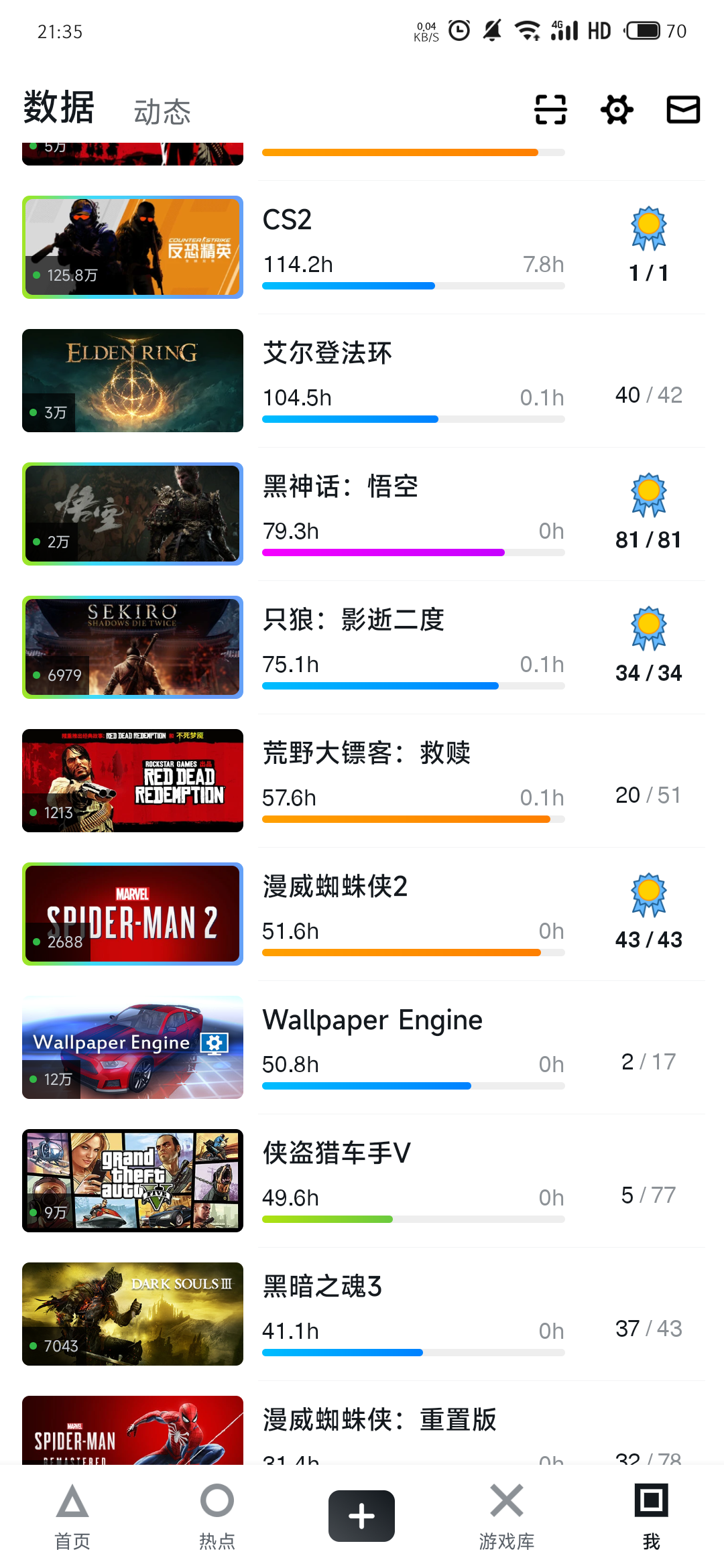Tap the plus button to create
Image resolution: width=724 pixels, height=1568 pixels.
pyautogui.click(x=361, y=1516)
